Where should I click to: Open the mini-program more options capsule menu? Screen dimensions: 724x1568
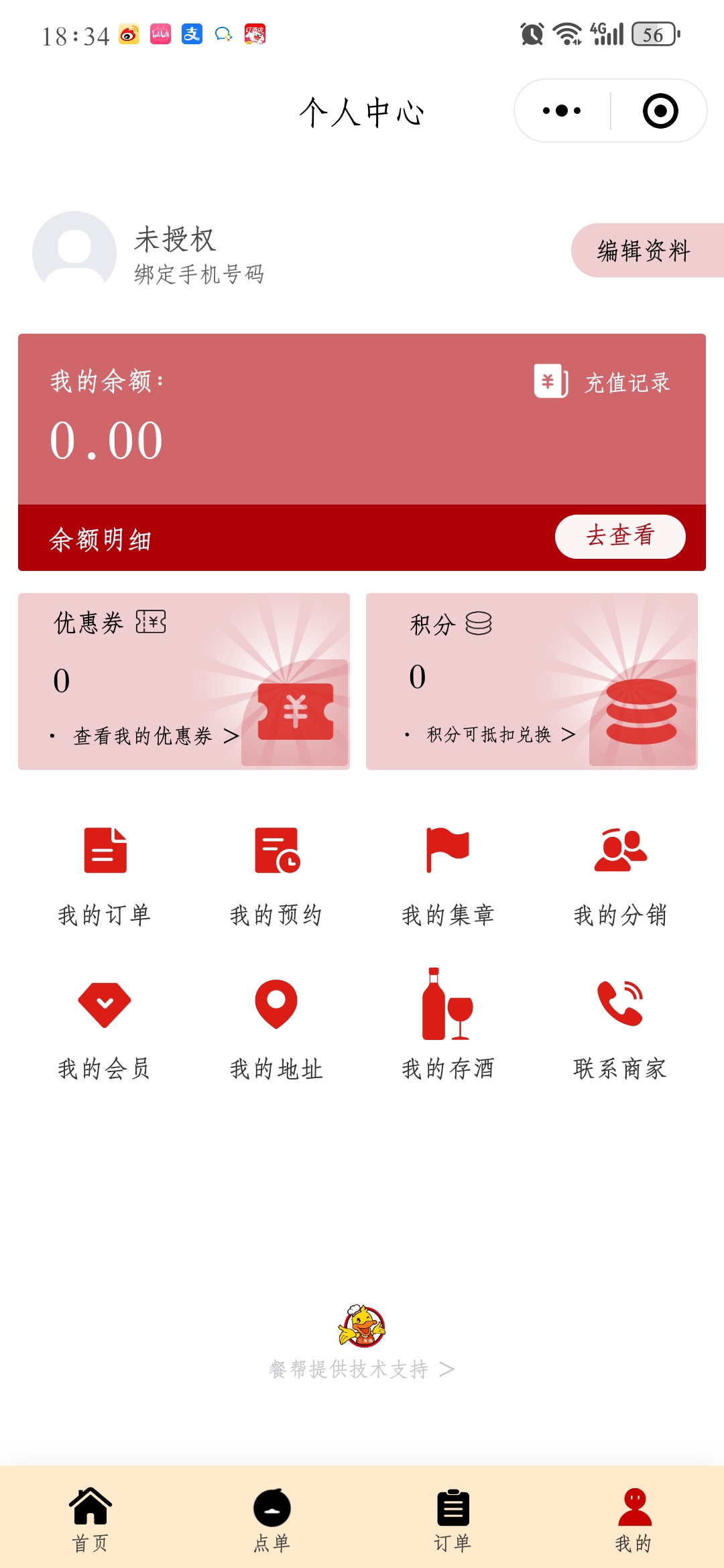[x=560, y=110]
